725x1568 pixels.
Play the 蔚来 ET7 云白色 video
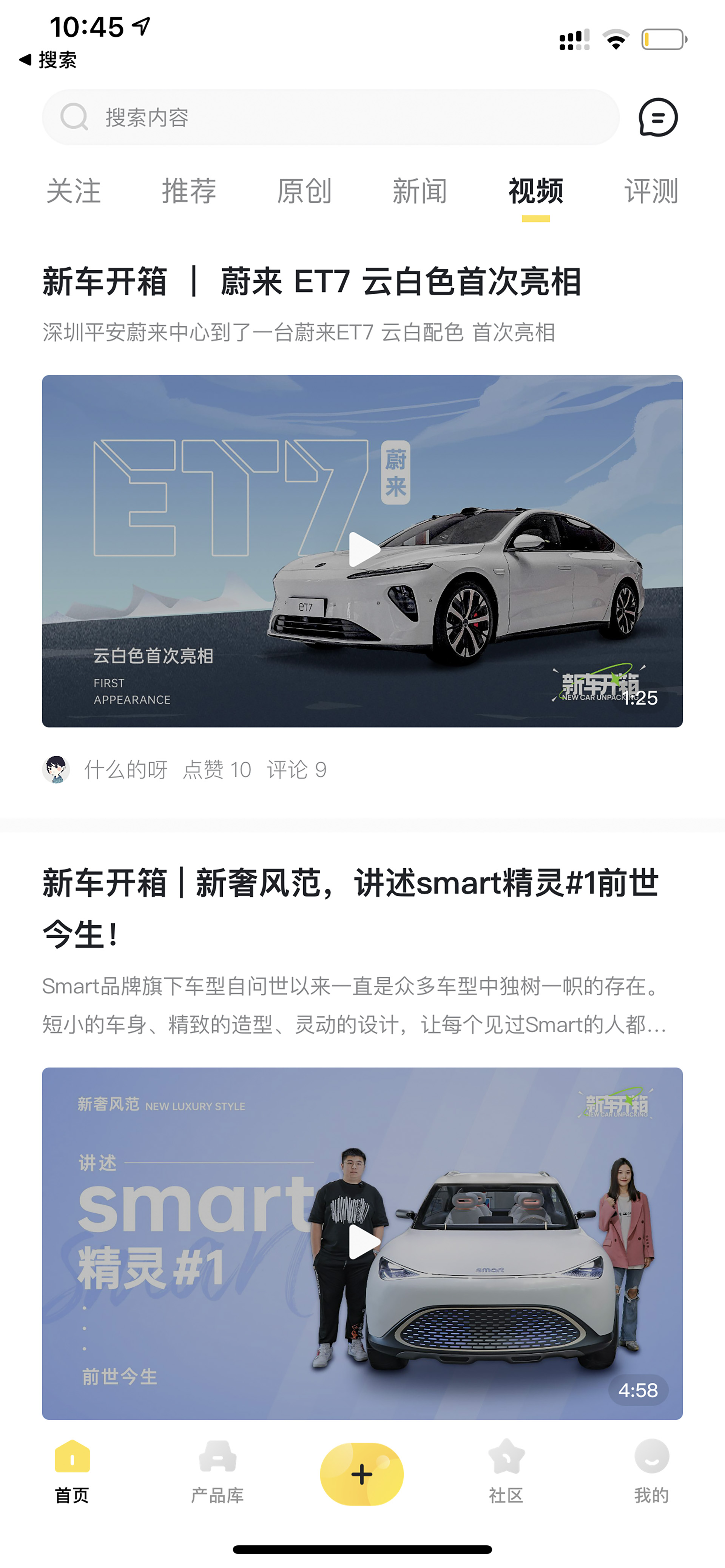[362, 551]
